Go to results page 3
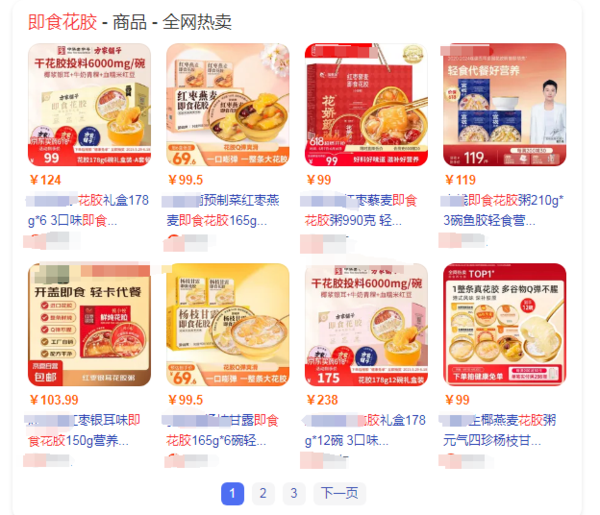This screenshot has height=515, width=600. [293, 493]
